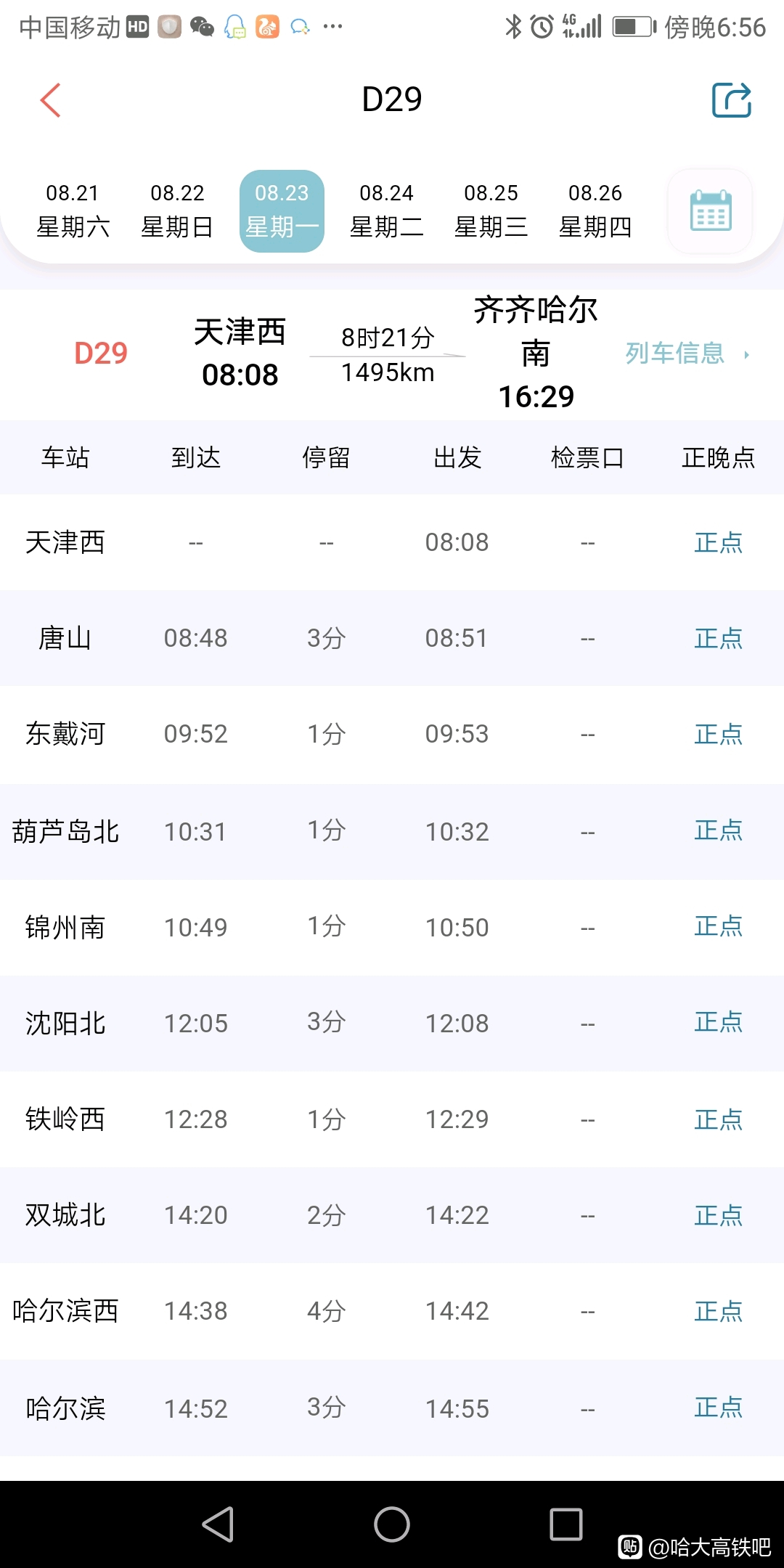Select date 08.21 星期六

[x=73, y=211]
